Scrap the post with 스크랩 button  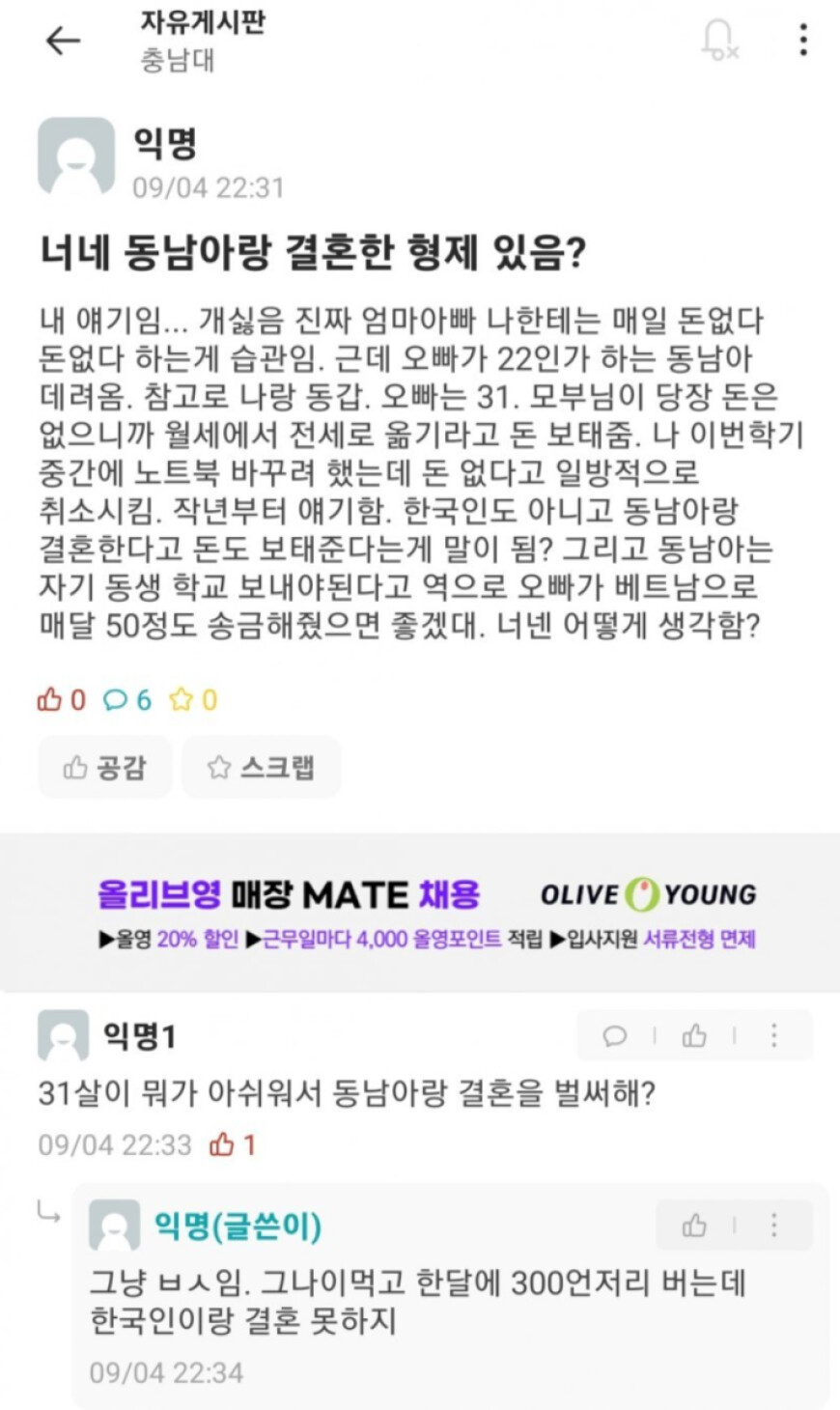pyautogui.click(x=262, y=768)
